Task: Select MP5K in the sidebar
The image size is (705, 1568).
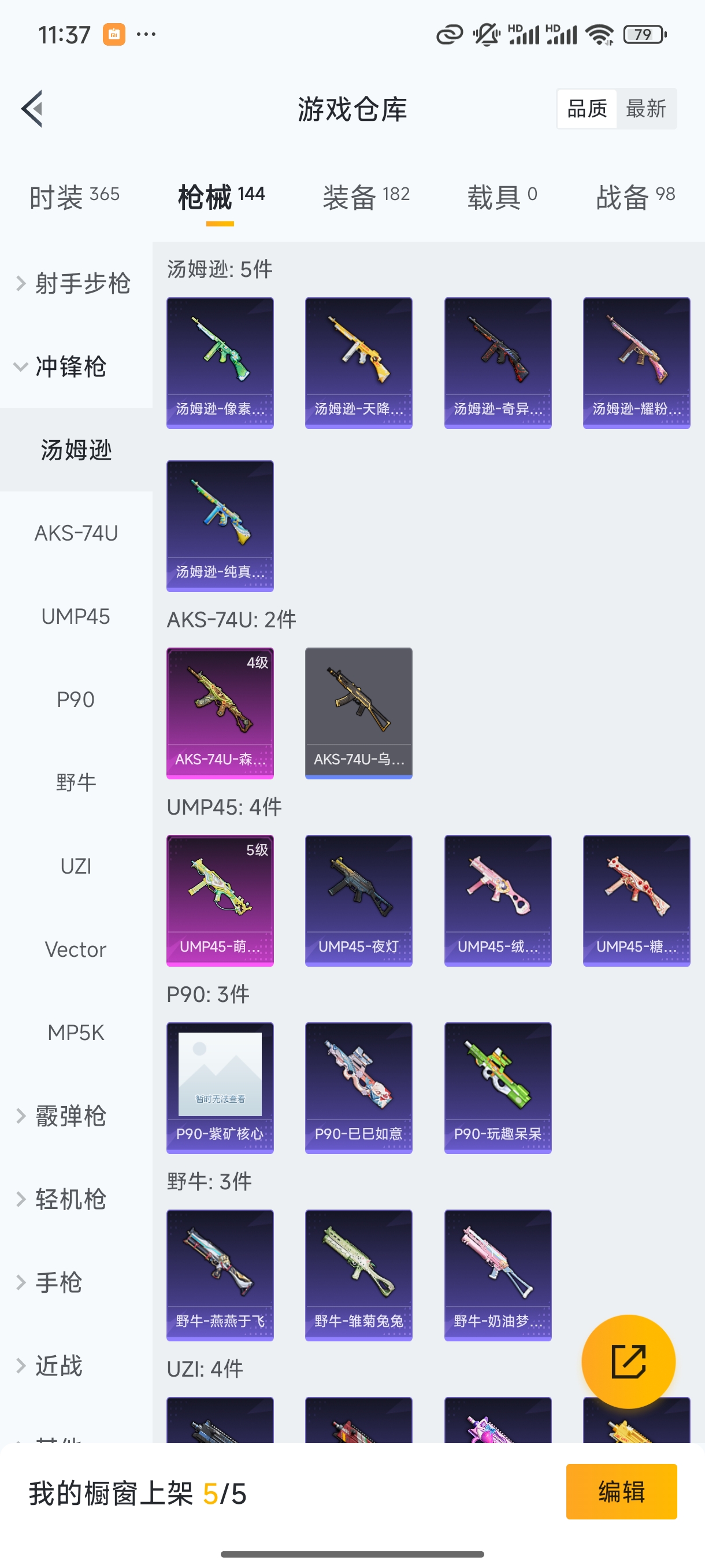Action: tap(76, 1033)
